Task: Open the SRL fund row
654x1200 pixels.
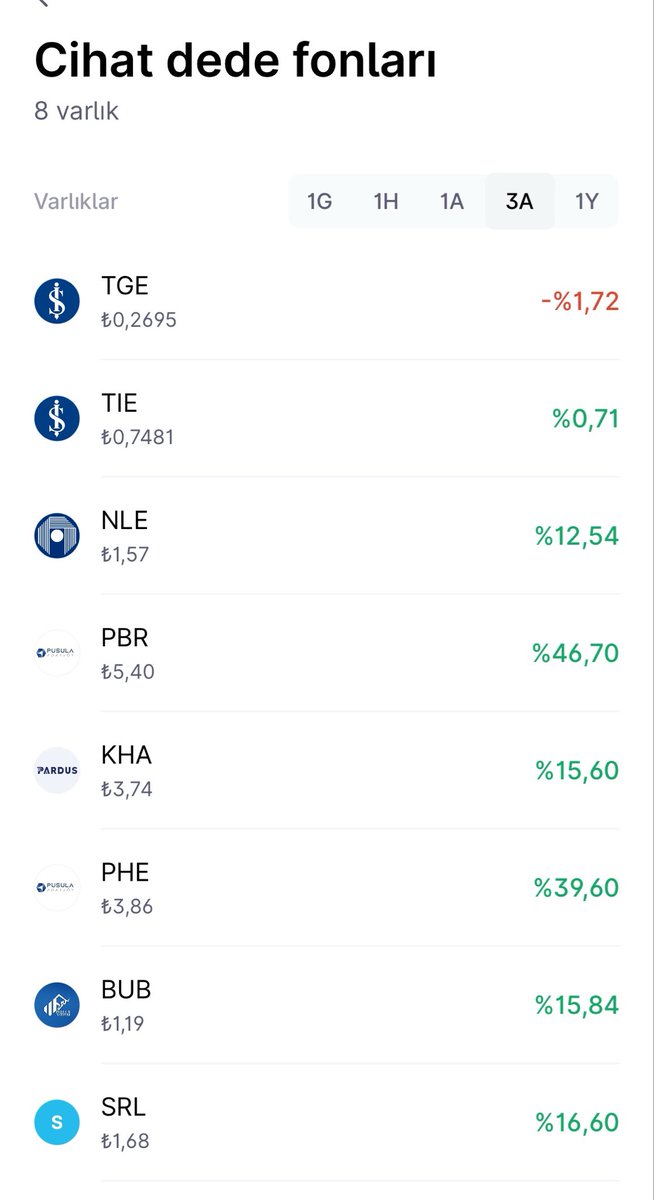Action: tap(327, 1122)
